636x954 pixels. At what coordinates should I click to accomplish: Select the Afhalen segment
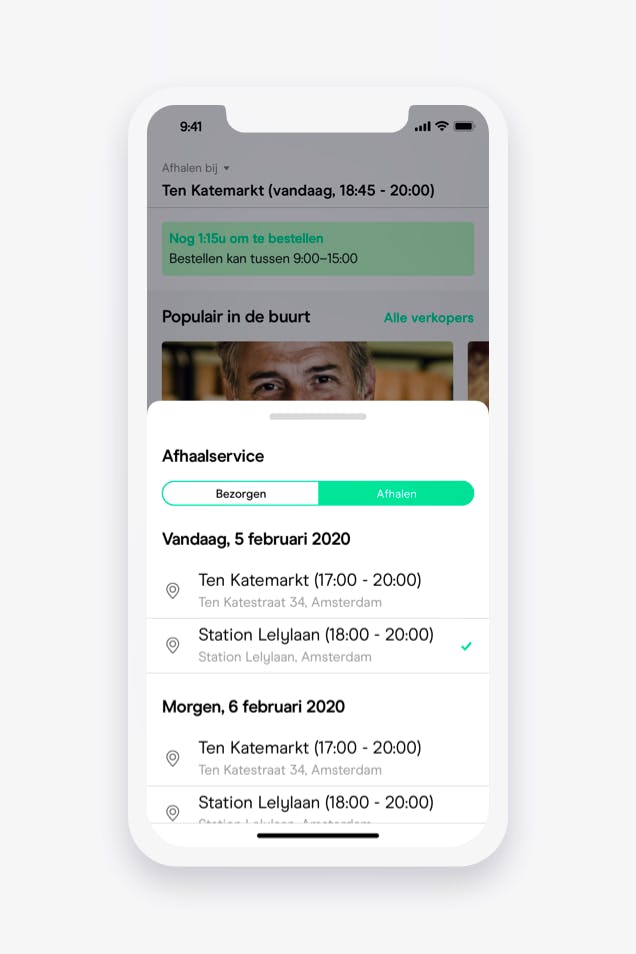pos(396,494)
